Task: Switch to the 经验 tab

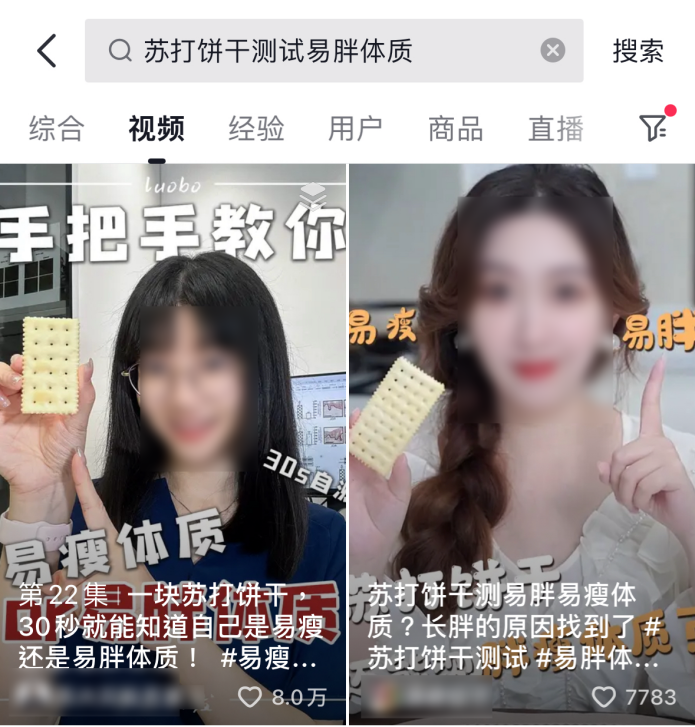Action: pos(256,129)
